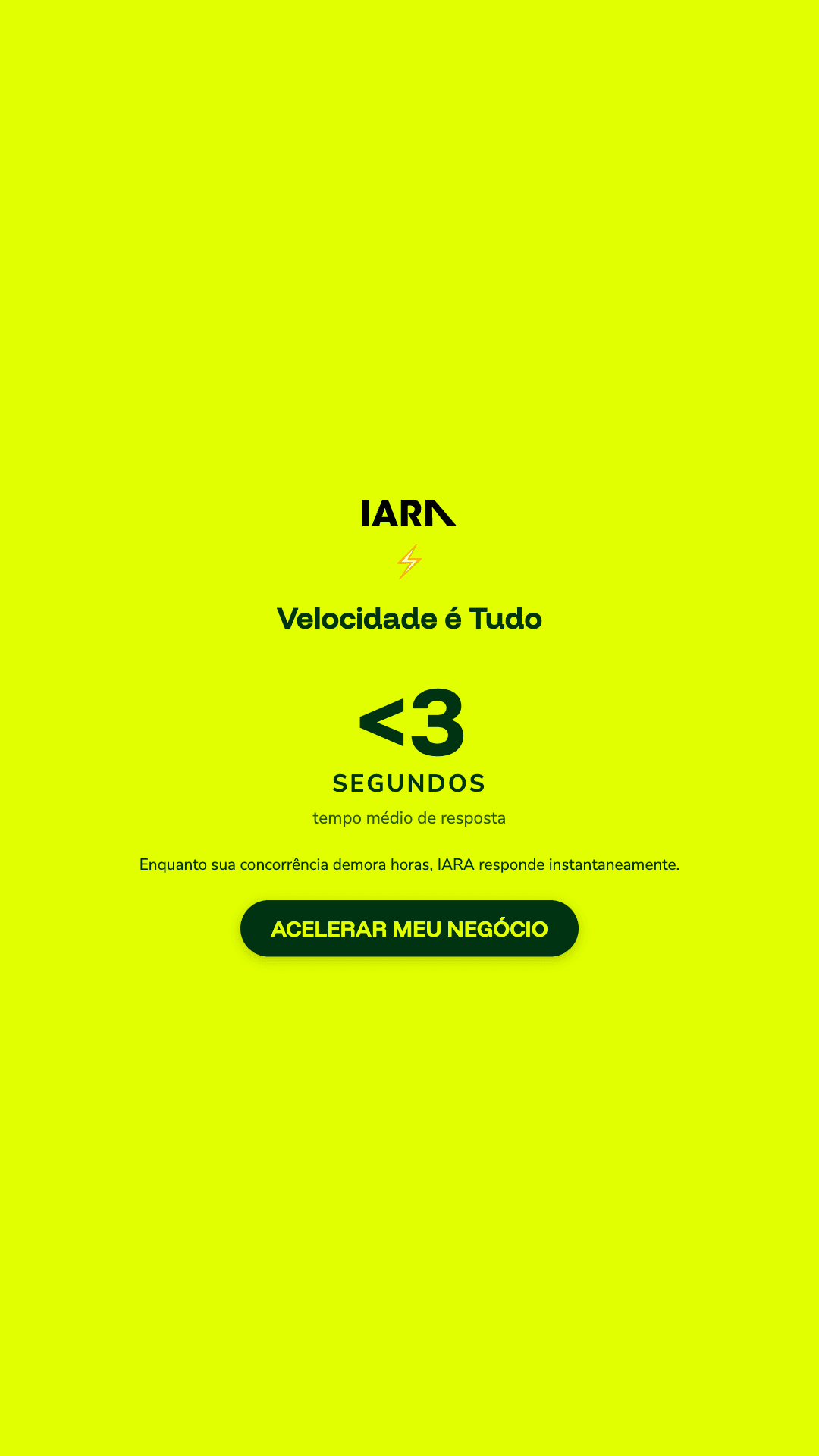Image resolution: width=819 pixels, height=1456 pixels.
Task: Tap the ACELERAR MEU NEGÓCIO button
Action: click(409, 928)
